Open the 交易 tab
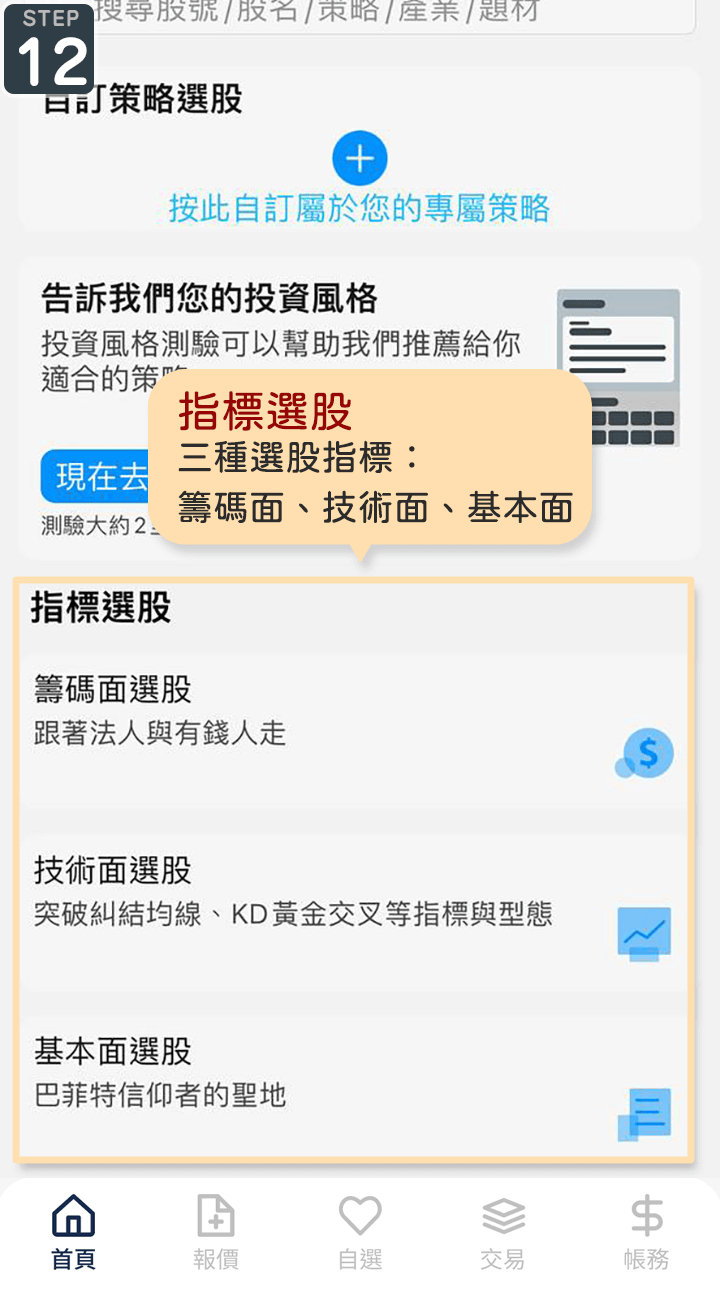This screenshot has width=720, height=1300. click(x=503, y=1232)
